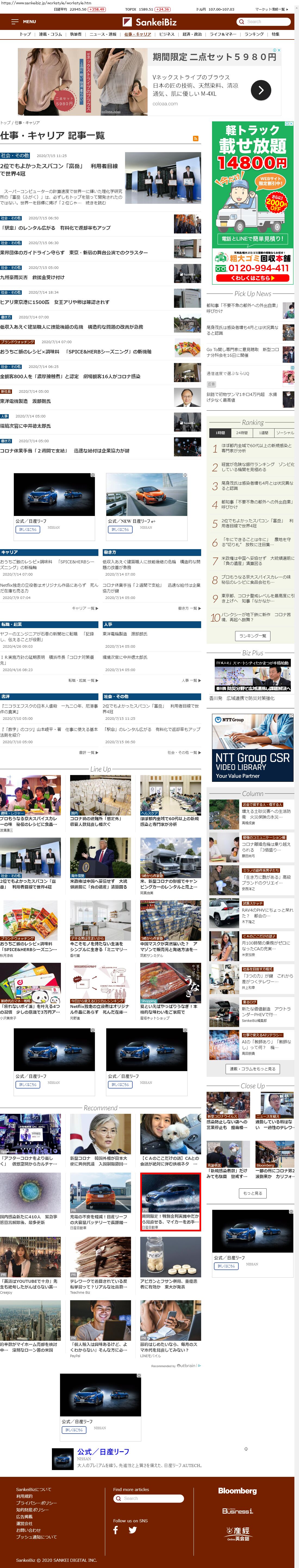Tap the ランキング一覧 button
The width and height of the screenshot is (299, 1568).
pyautogui.click(x=252, y=635)
